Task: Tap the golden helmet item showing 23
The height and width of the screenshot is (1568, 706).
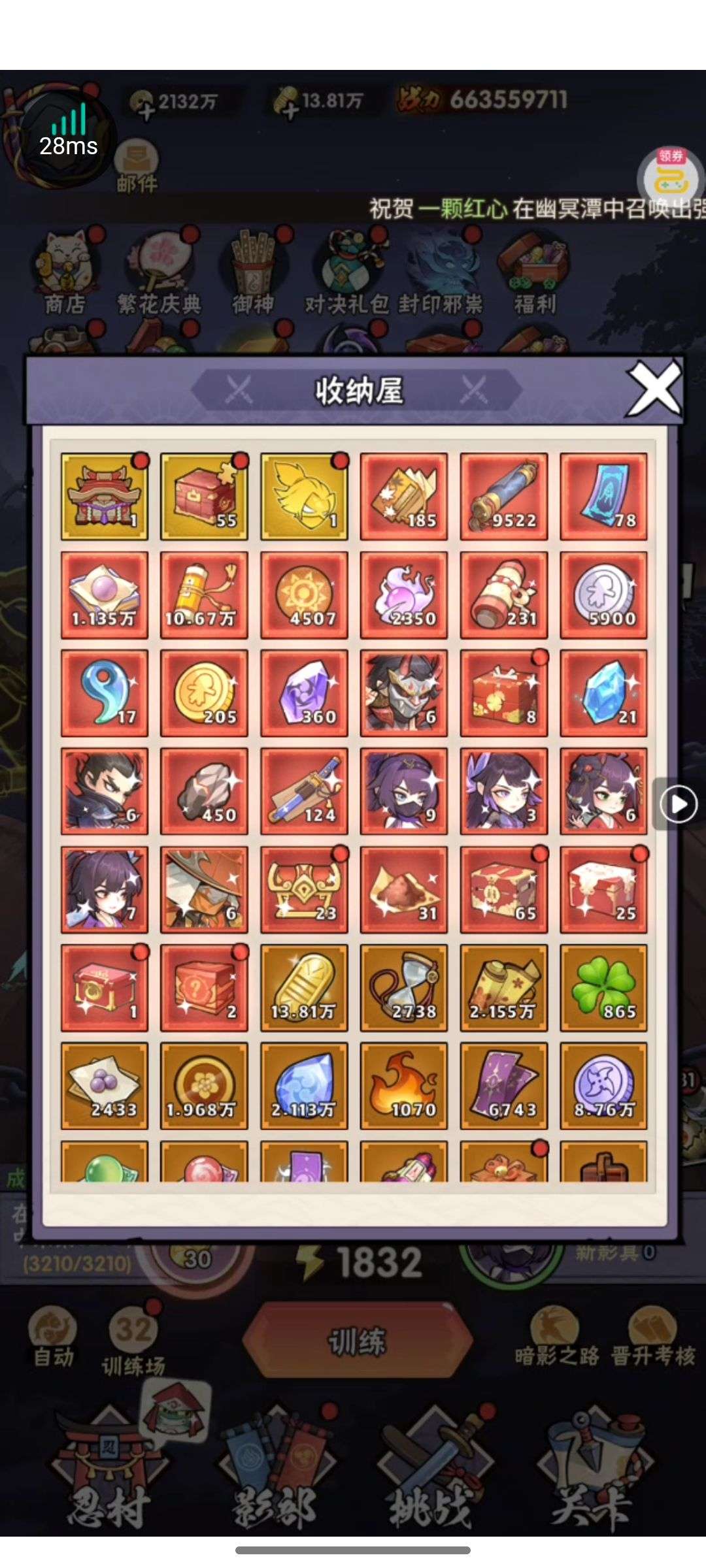Action: click(304, 890)
